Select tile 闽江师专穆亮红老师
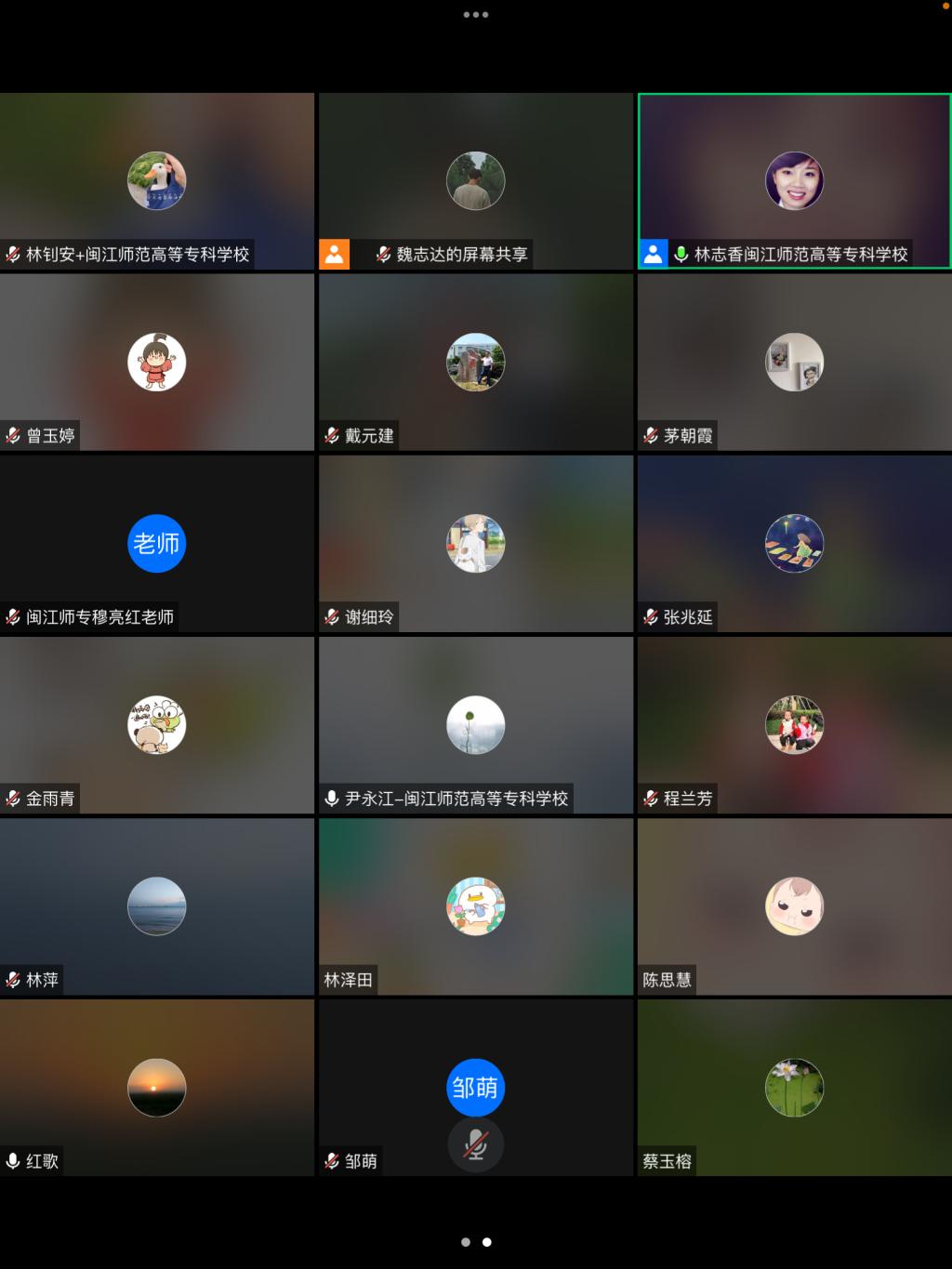The height and width of the screenshot is (1269, 952). point(156,543)
